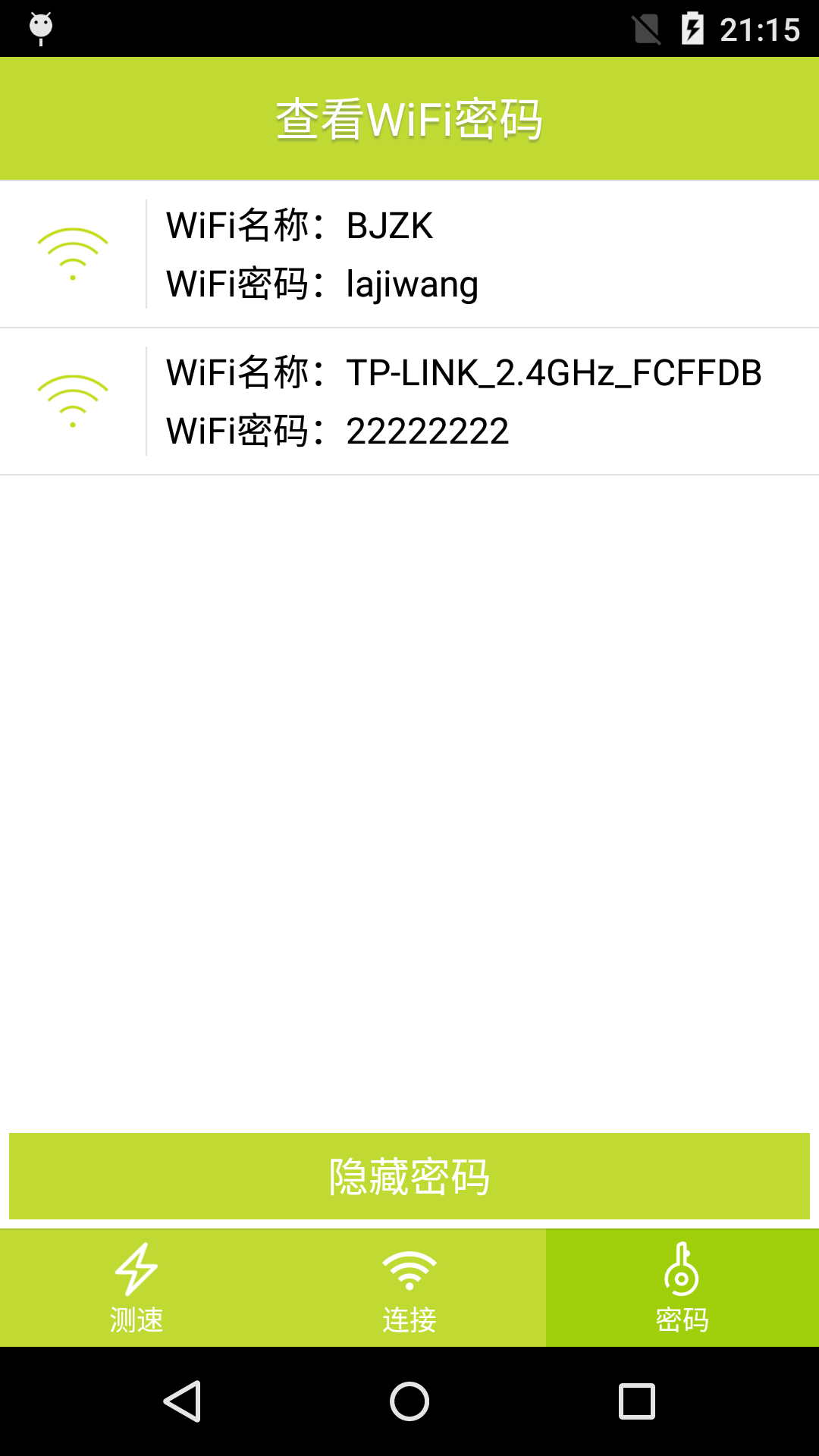Go back with the system back button
This screenshot has width=819, height=1456.
tap(182, 1401)
